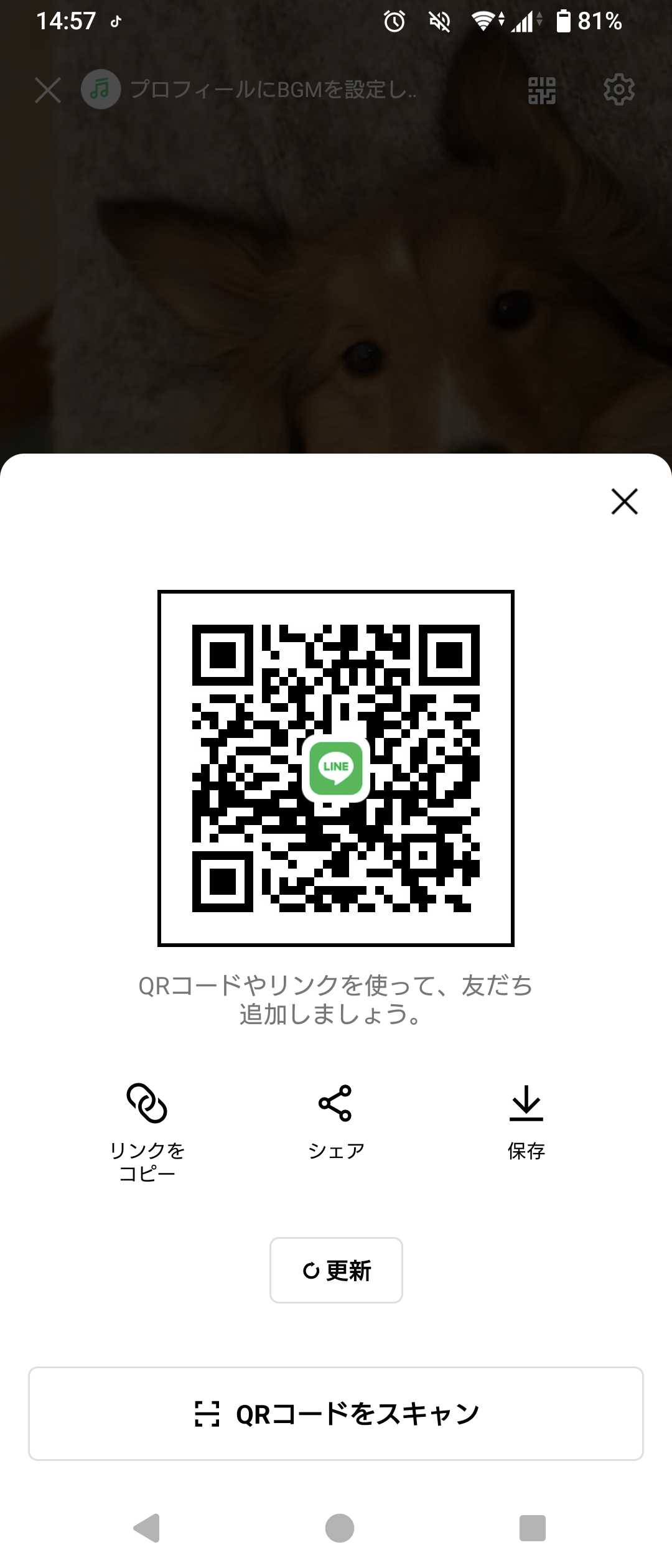Return to the system home screen
The width and height of the screenshot is (672, 1568).
[x=339, y=1528]
